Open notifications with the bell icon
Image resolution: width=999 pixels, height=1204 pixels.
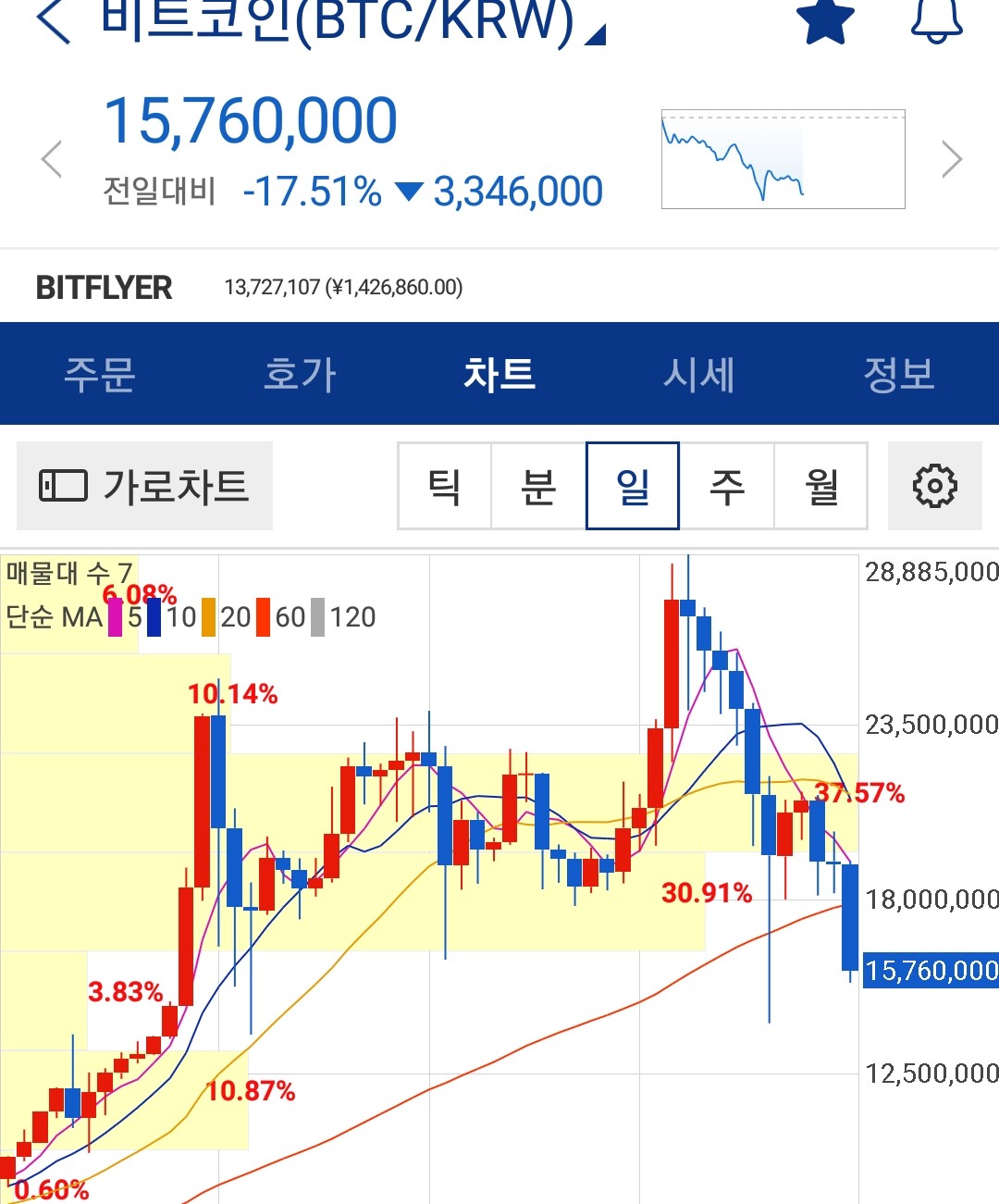[935, 20]
